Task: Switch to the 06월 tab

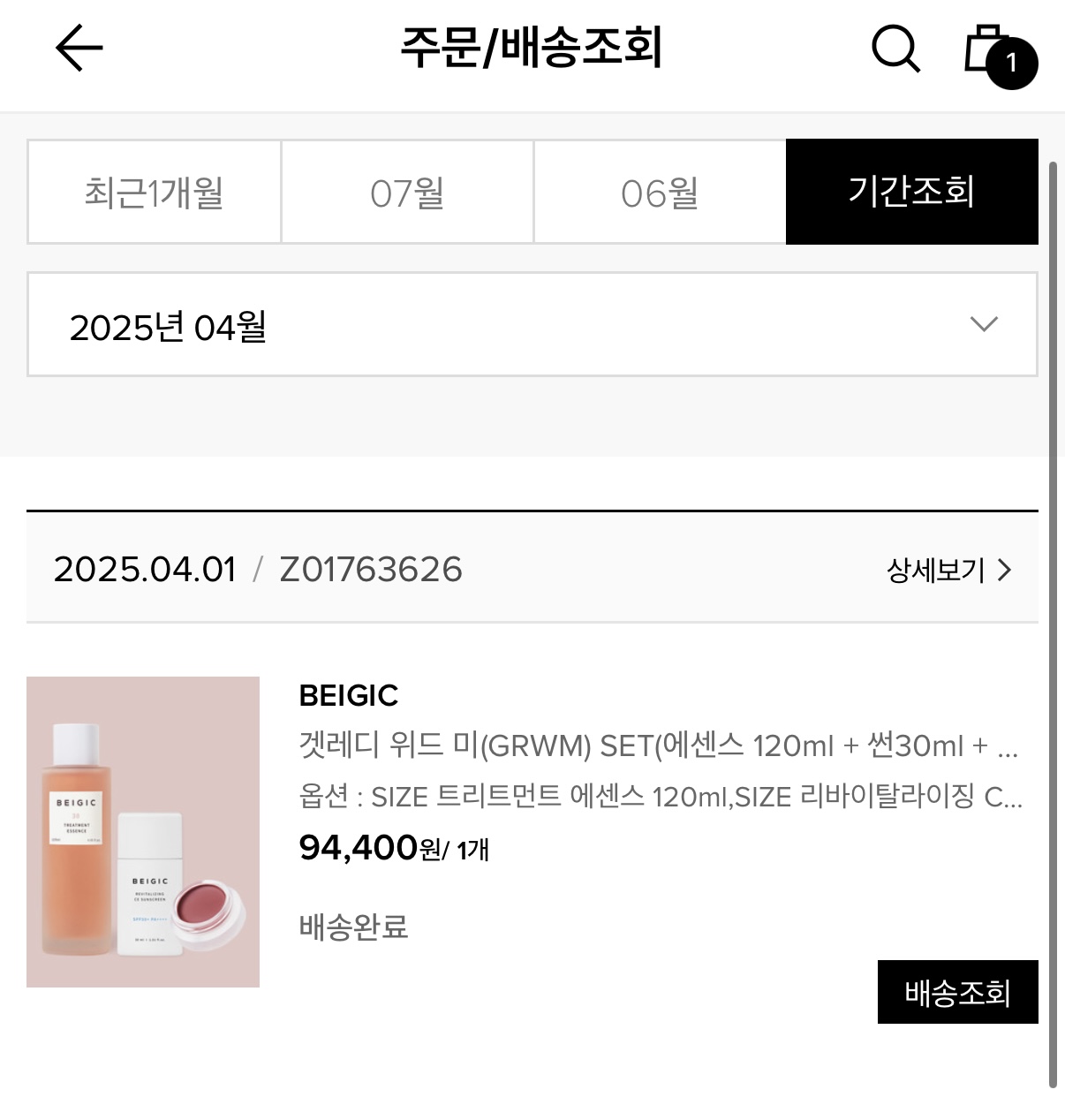Action: pyautogui.click(x=660, y=192)
